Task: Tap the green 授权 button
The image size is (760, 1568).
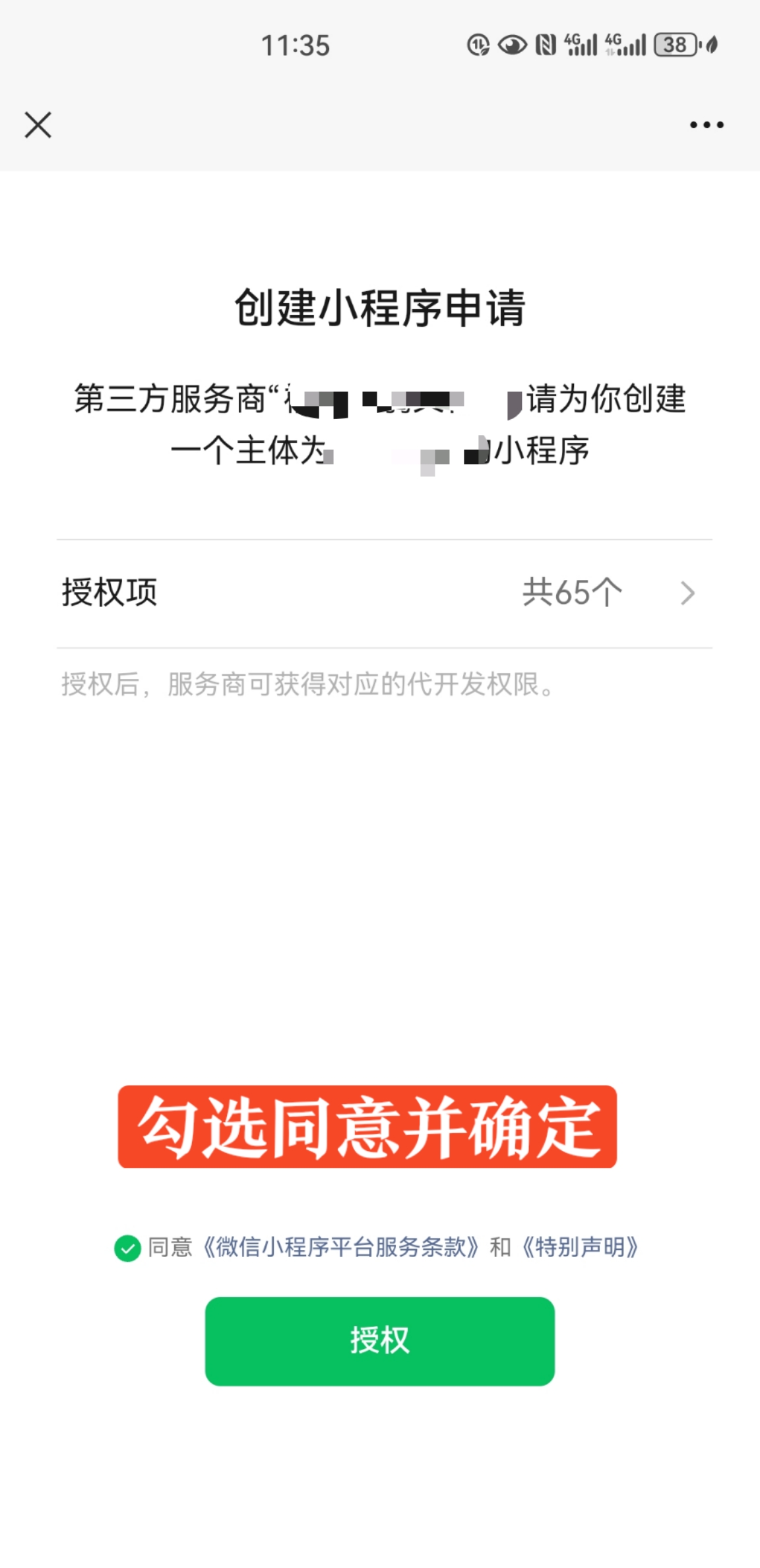Action: pos(379,1341)
